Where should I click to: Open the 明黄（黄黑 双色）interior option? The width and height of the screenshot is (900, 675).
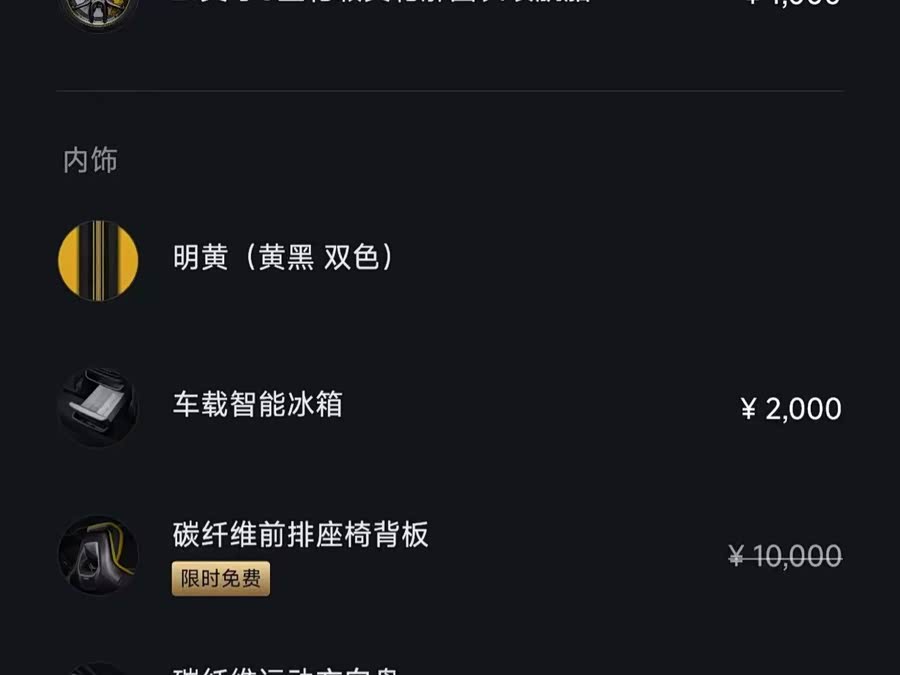[285, 259]
